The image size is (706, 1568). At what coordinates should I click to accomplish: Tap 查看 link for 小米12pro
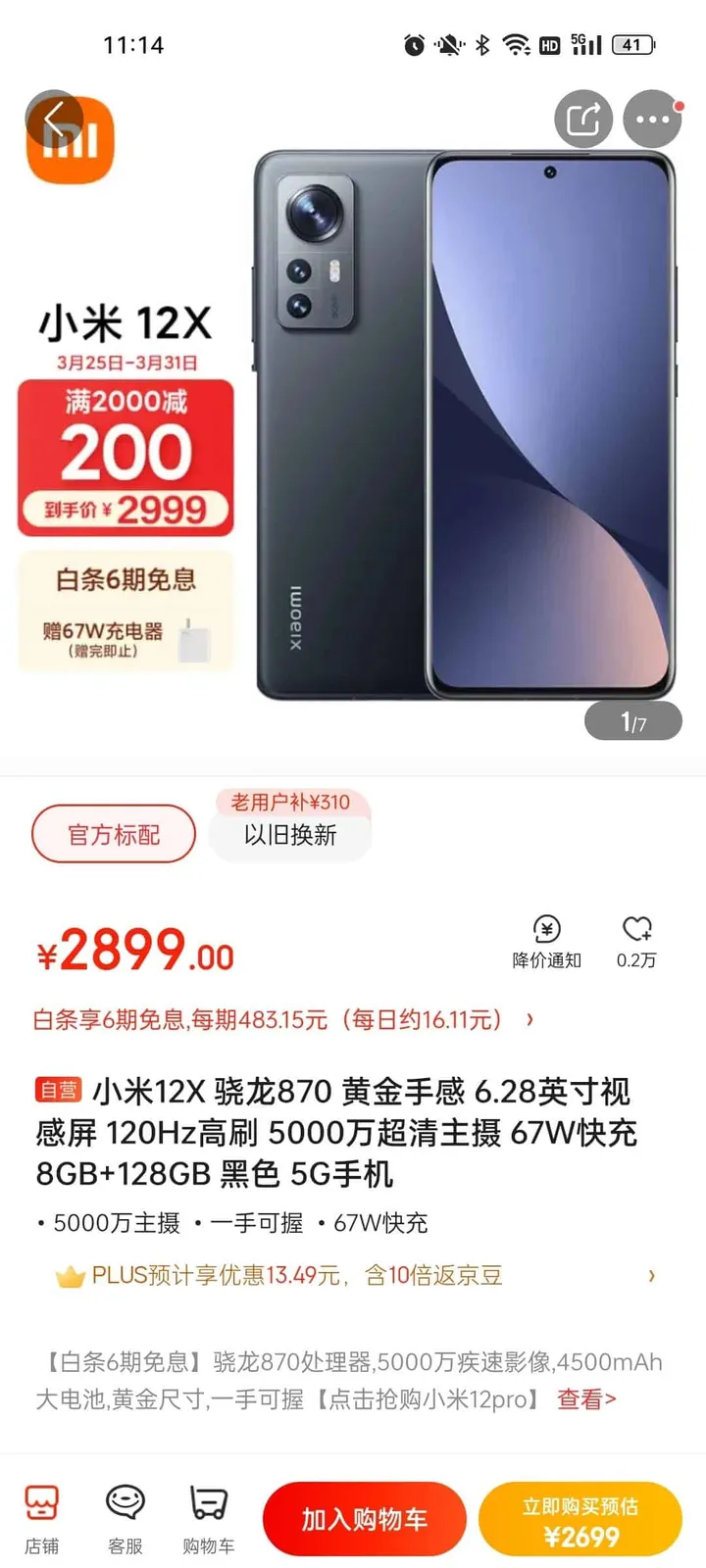tap(586, 1399)
